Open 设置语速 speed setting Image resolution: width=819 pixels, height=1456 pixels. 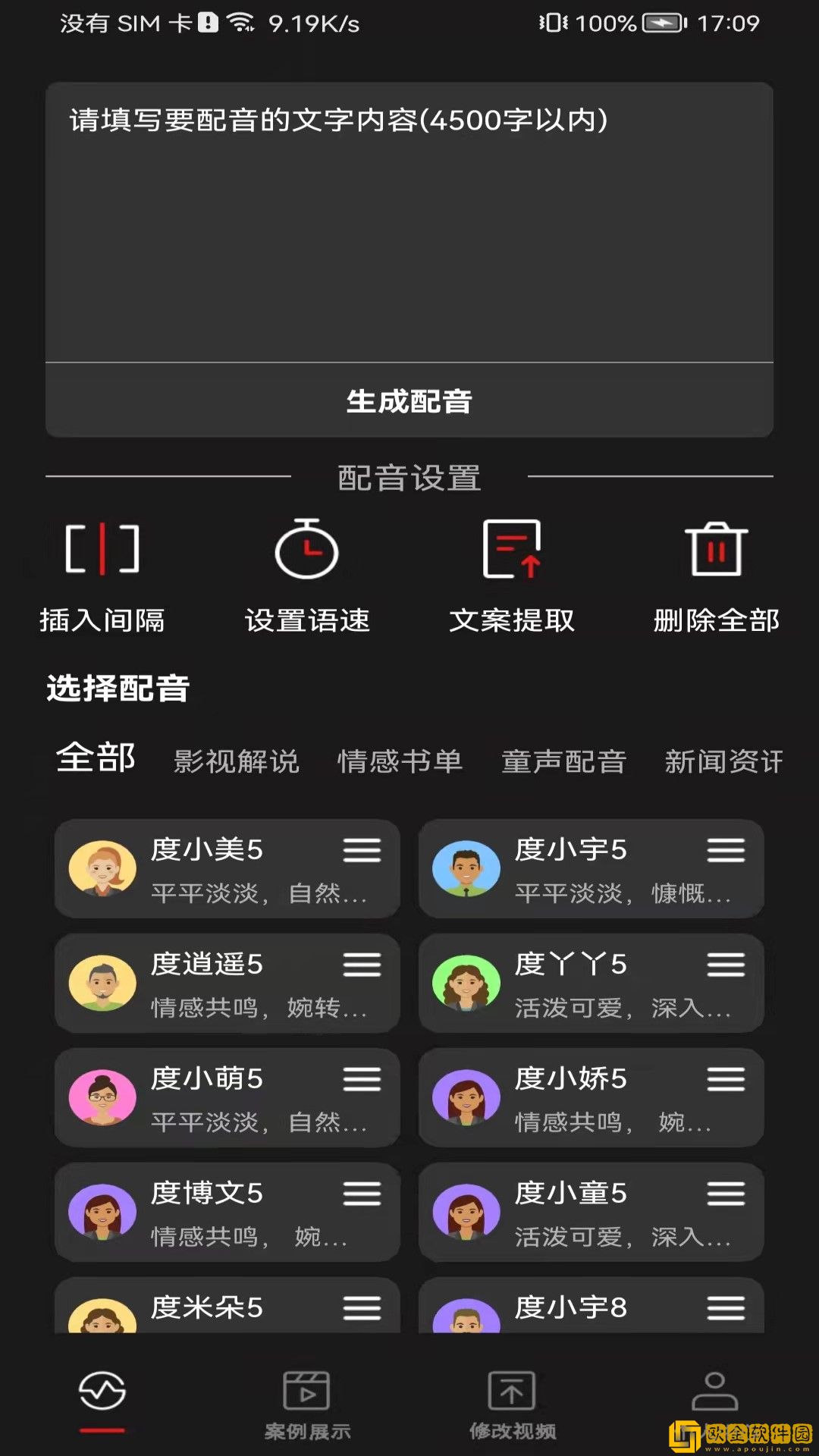coord(307,577)
